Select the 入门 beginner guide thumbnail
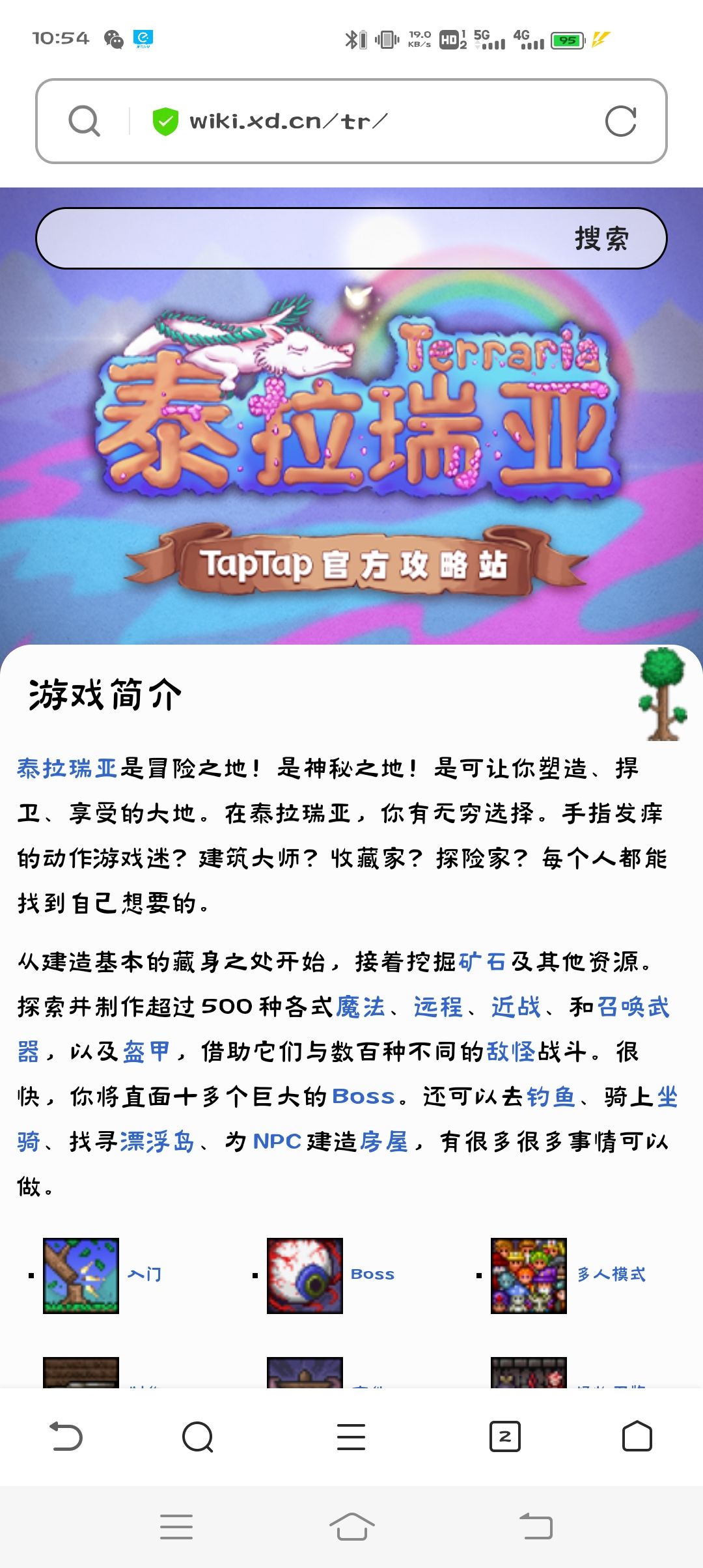The width and height of the screenshot is (703, 1568). click(81, 1274)
